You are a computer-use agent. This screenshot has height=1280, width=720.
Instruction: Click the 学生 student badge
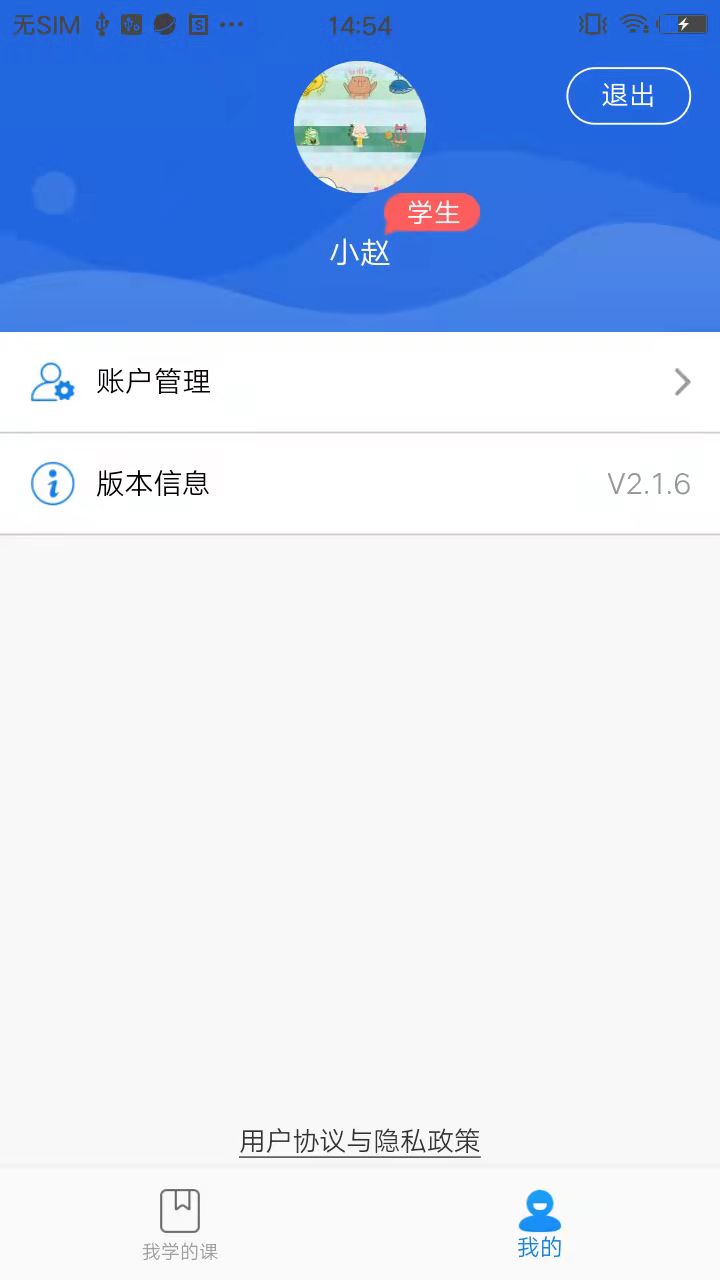click(x=432, y=212)
